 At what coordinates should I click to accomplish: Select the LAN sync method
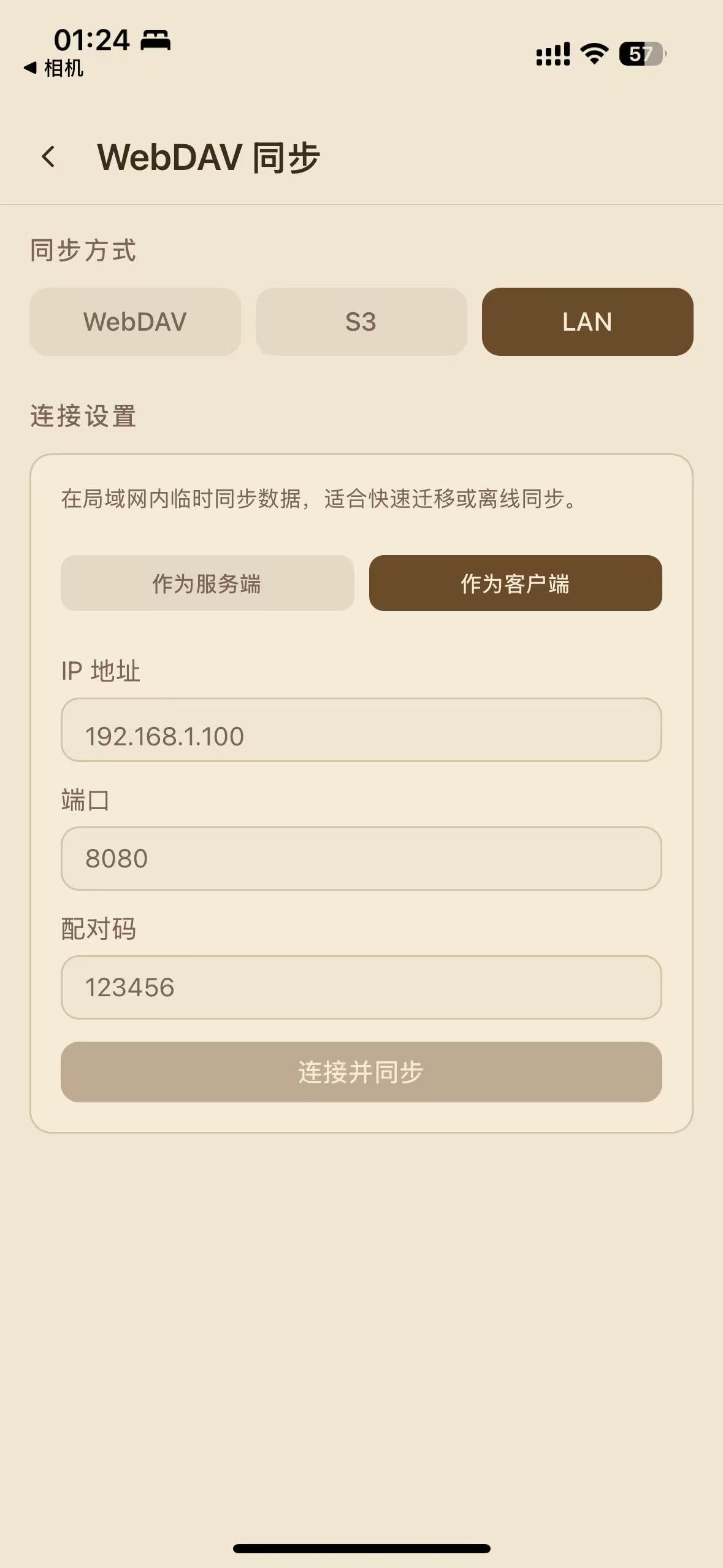(587, 321)
